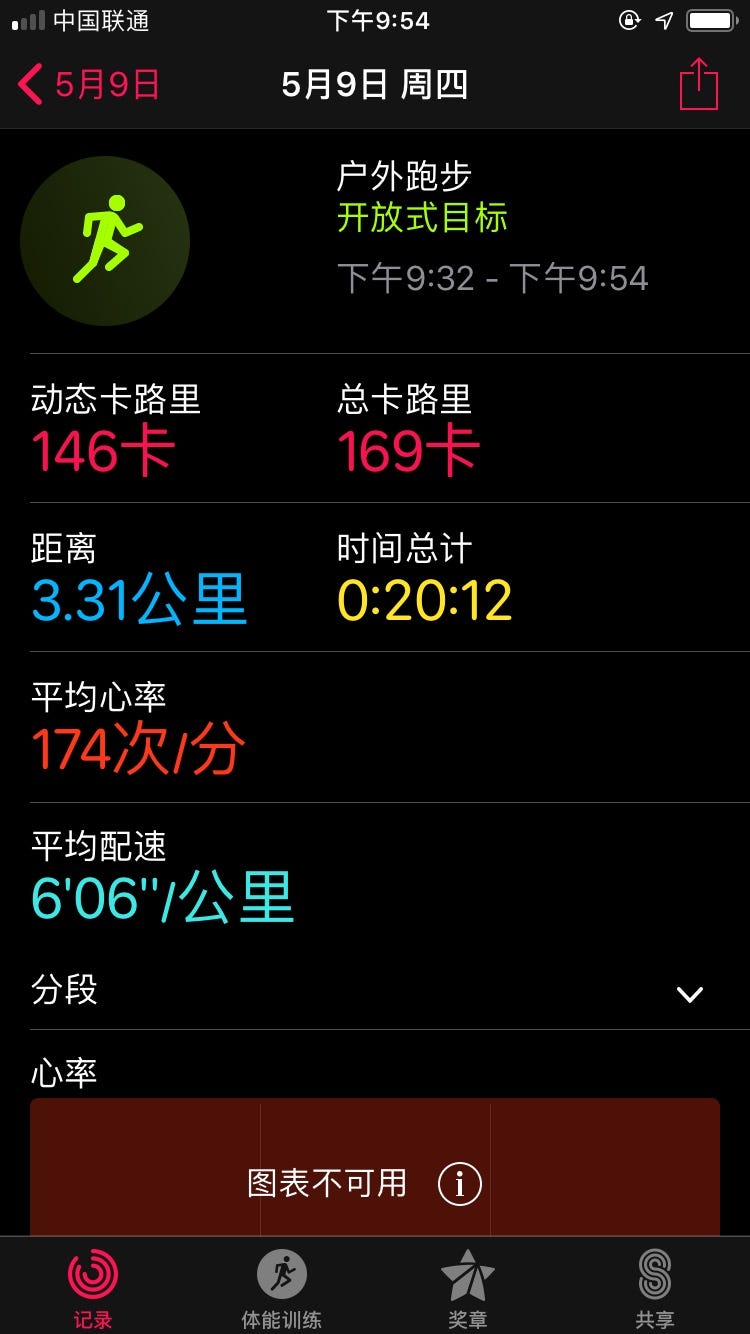
Task: Expand the 分段 splits section
Action: click(x=689, y=993)
